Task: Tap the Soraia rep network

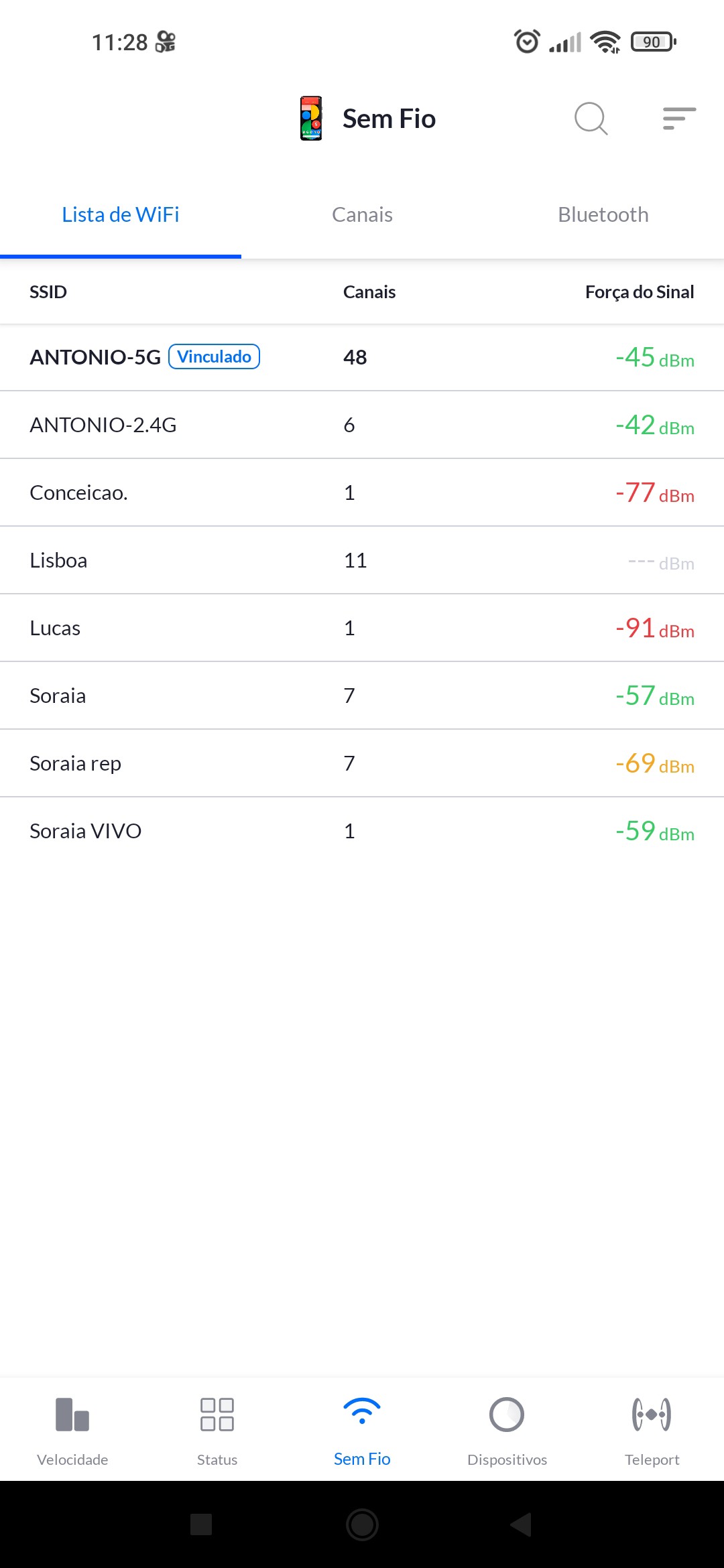Action: click(x=362, y=763)
